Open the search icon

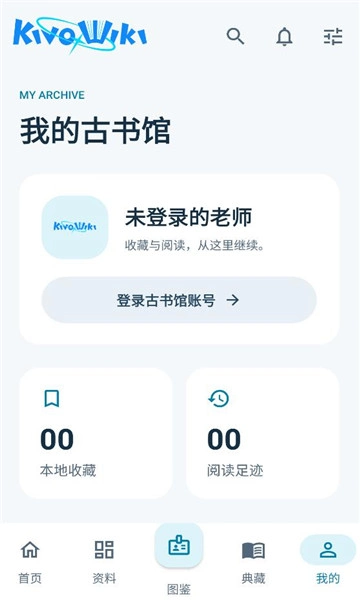235,37
